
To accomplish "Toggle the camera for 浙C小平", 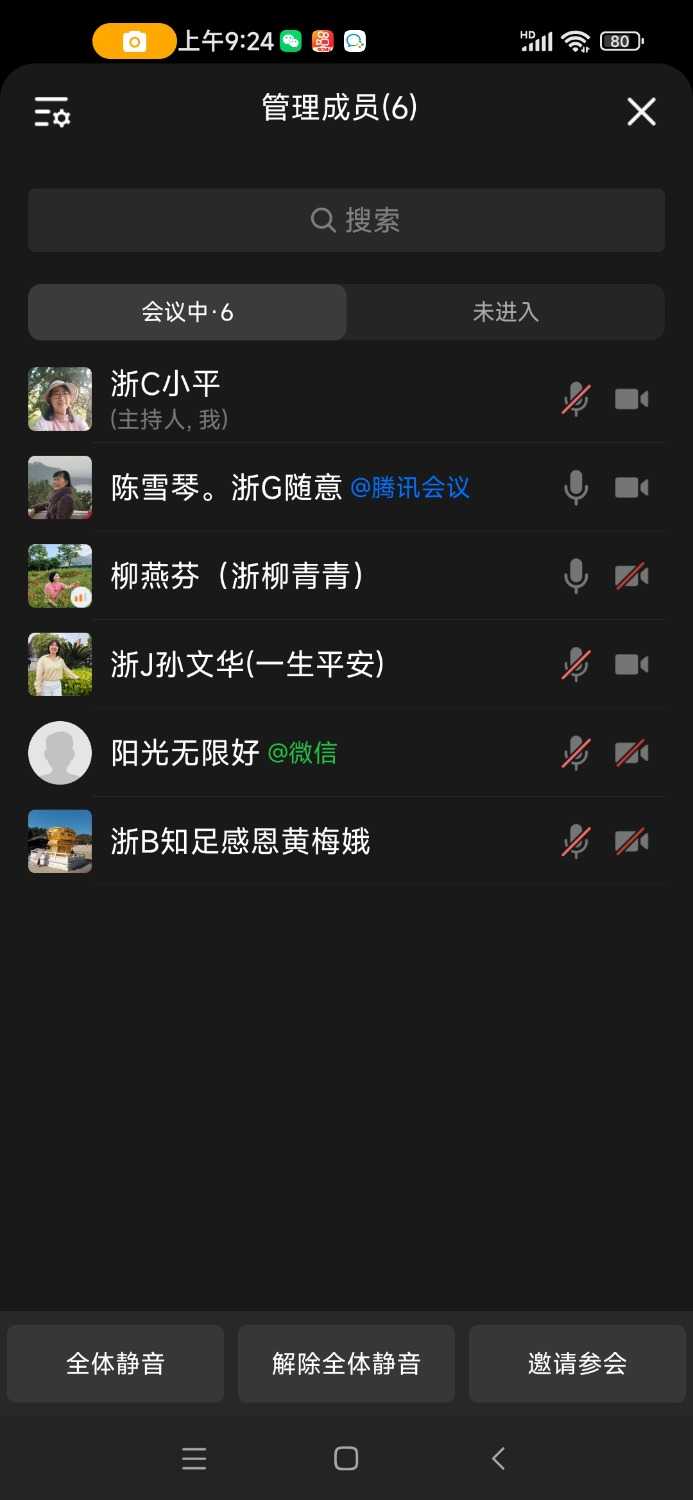I will tap(631, 399).
